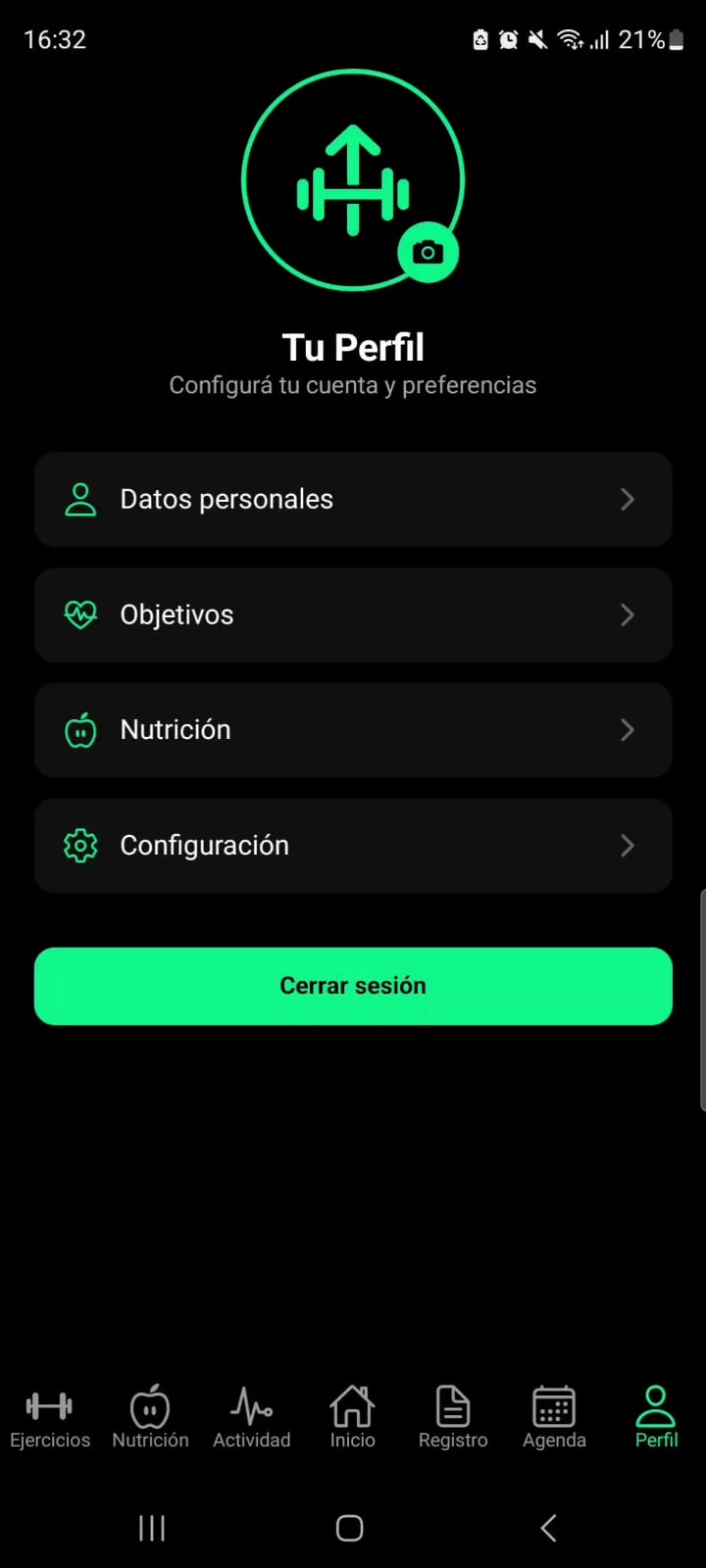The image size is (706, 1568).
Task: Switch to the Nutrición tab in bottom bar
Action: click(150, 1417)
